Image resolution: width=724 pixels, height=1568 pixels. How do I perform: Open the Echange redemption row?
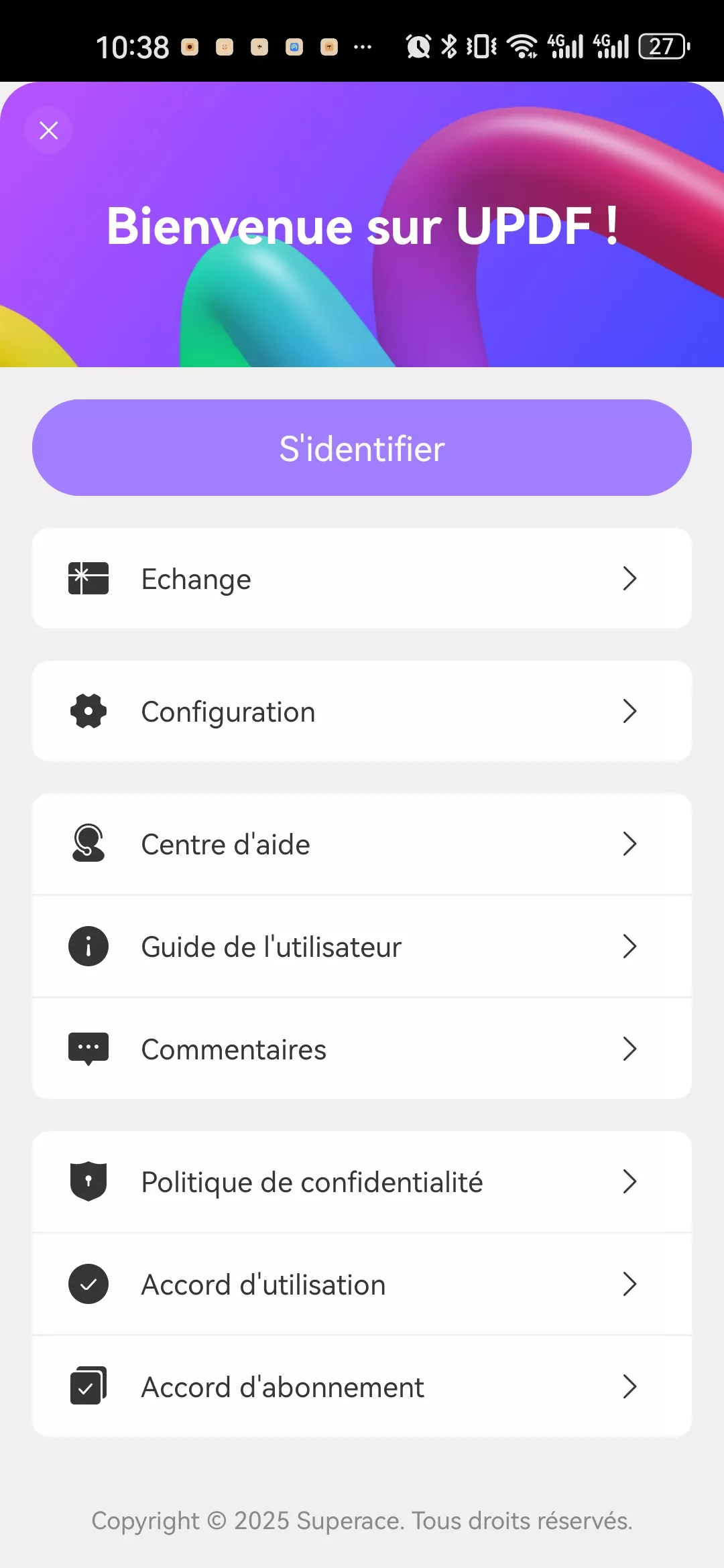pos(362,578)
